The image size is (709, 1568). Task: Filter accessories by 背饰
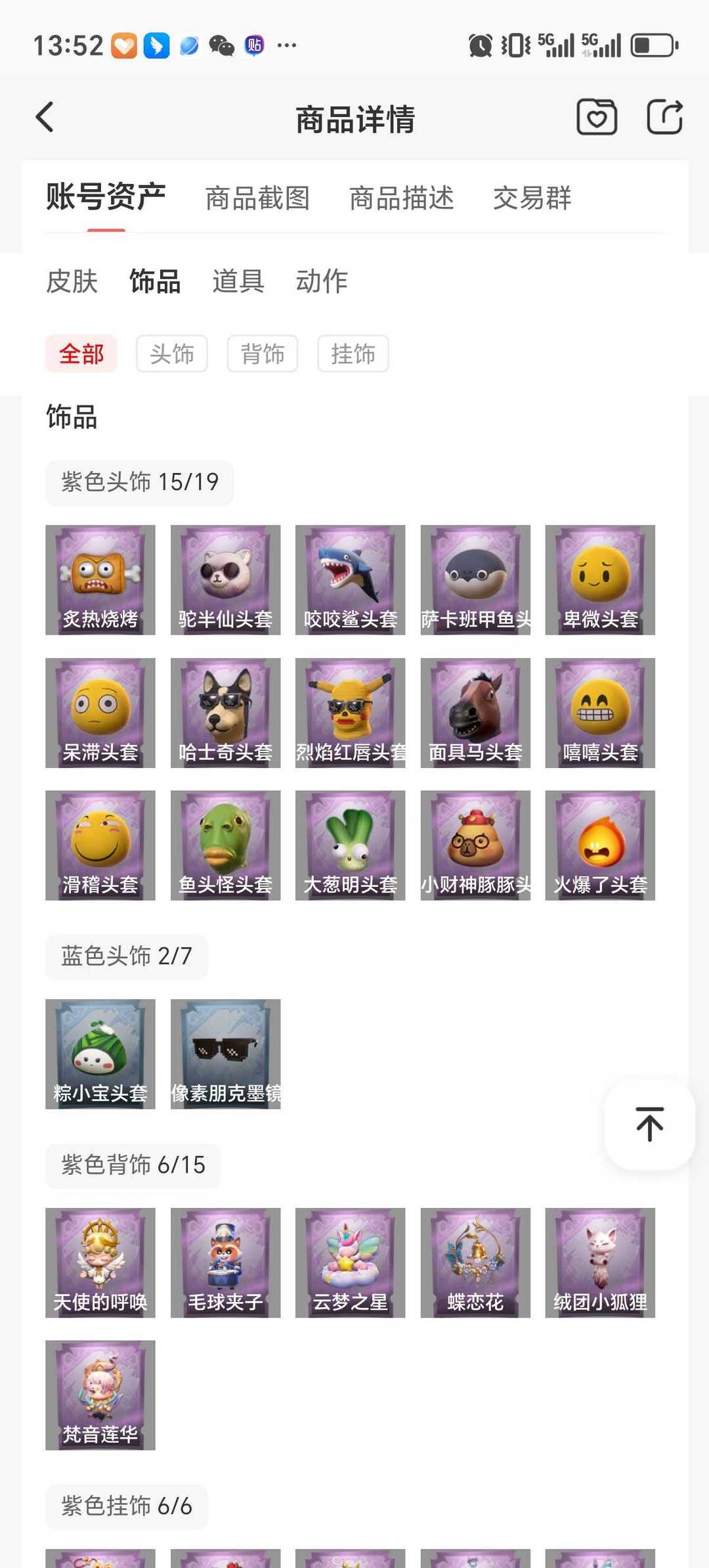(x=262, y=354)
